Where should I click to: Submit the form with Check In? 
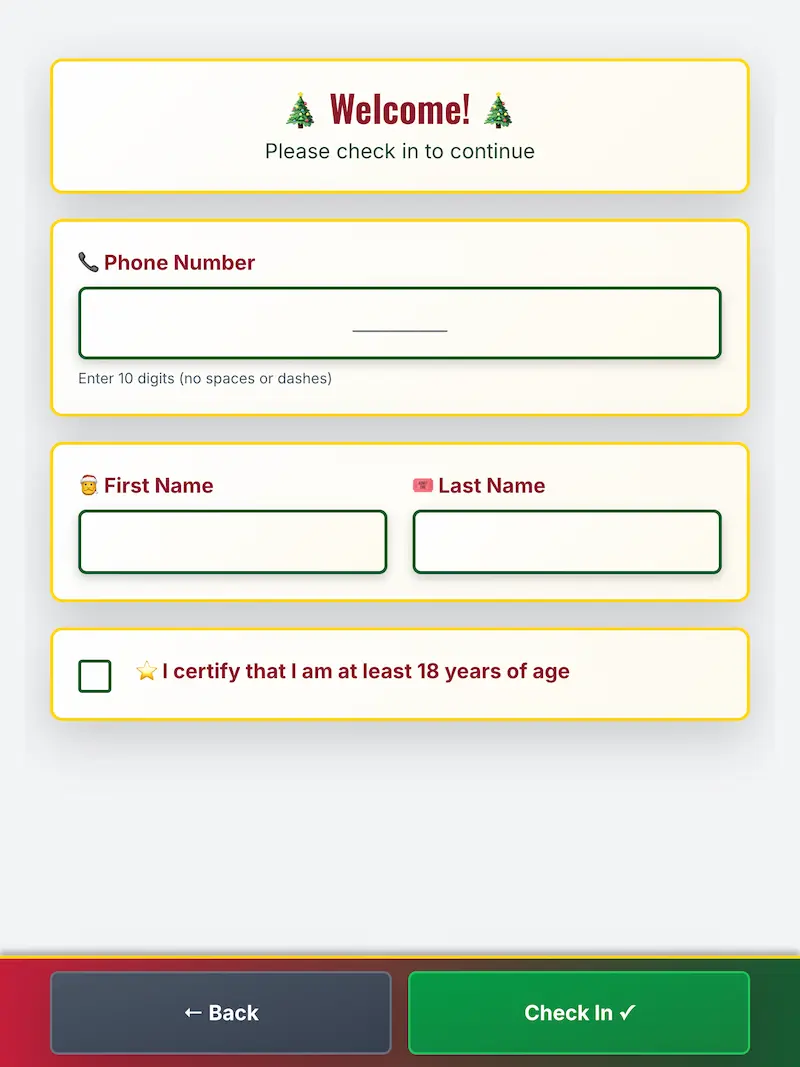point(579,1012)
